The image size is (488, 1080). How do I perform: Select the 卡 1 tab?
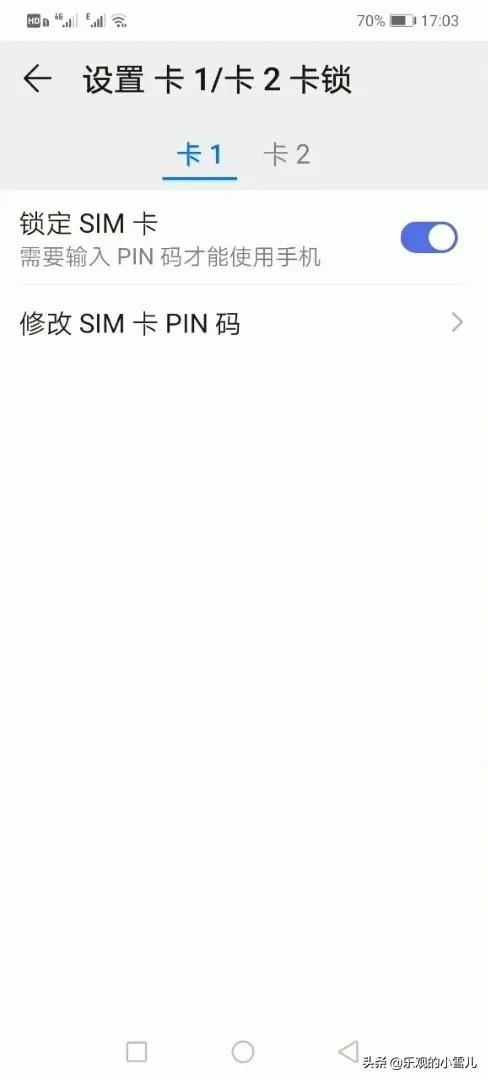(x=200, y=156)
